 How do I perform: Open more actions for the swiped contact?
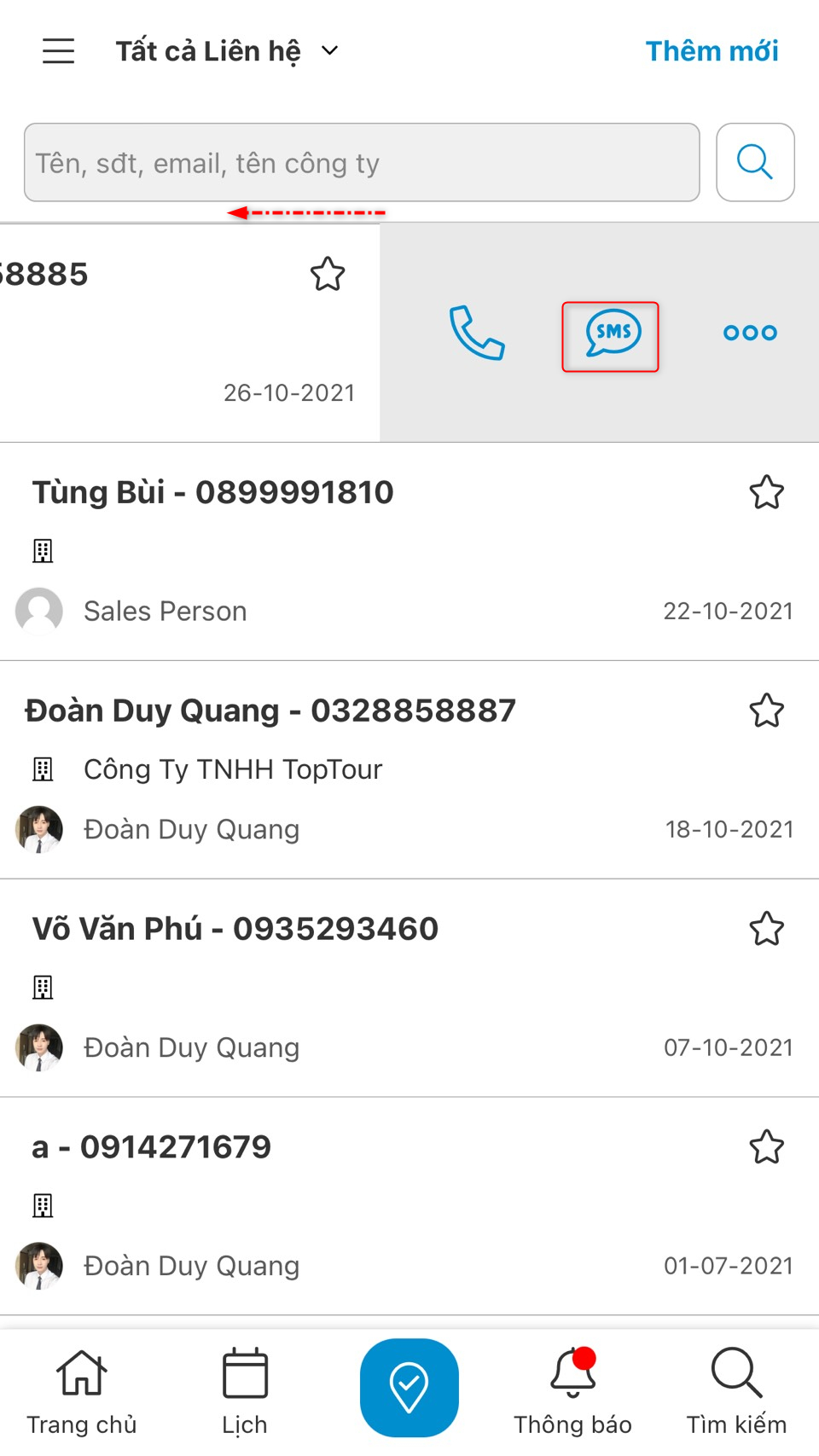pos(750,333)
